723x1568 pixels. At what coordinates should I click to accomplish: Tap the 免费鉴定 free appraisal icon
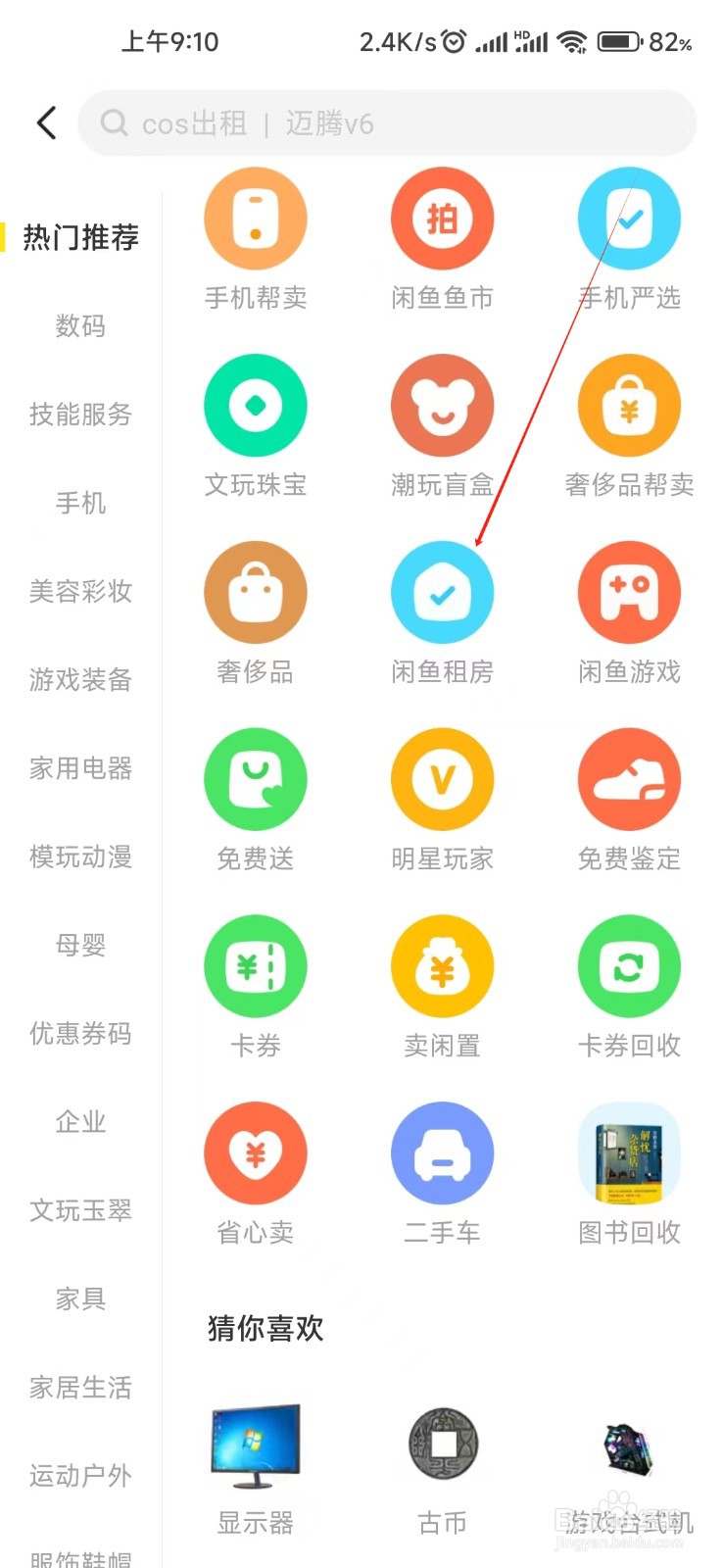coord(629,779)
